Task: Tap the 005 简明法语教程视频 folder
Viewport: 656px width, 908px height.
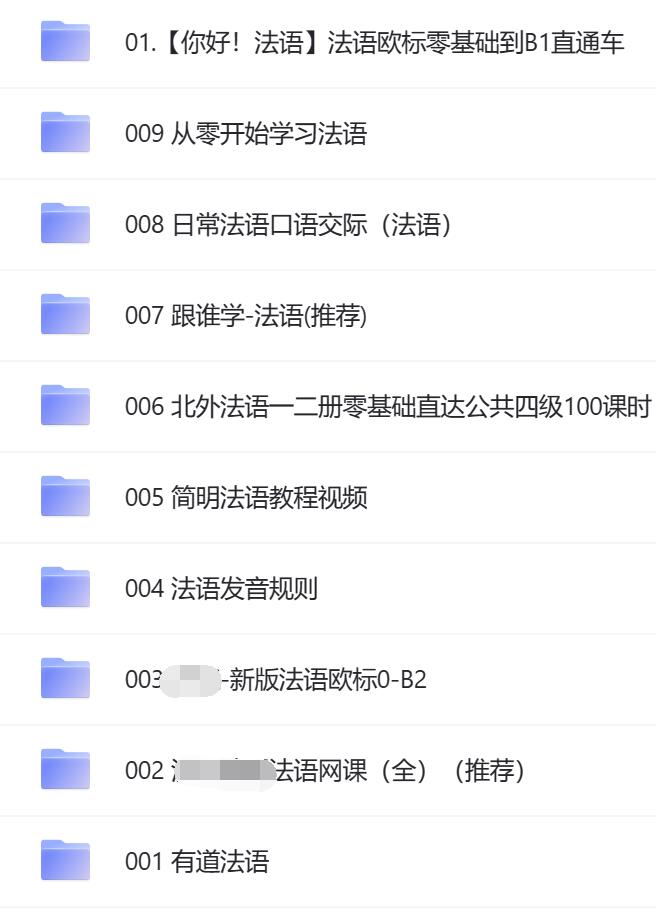Action: [246, 498]
